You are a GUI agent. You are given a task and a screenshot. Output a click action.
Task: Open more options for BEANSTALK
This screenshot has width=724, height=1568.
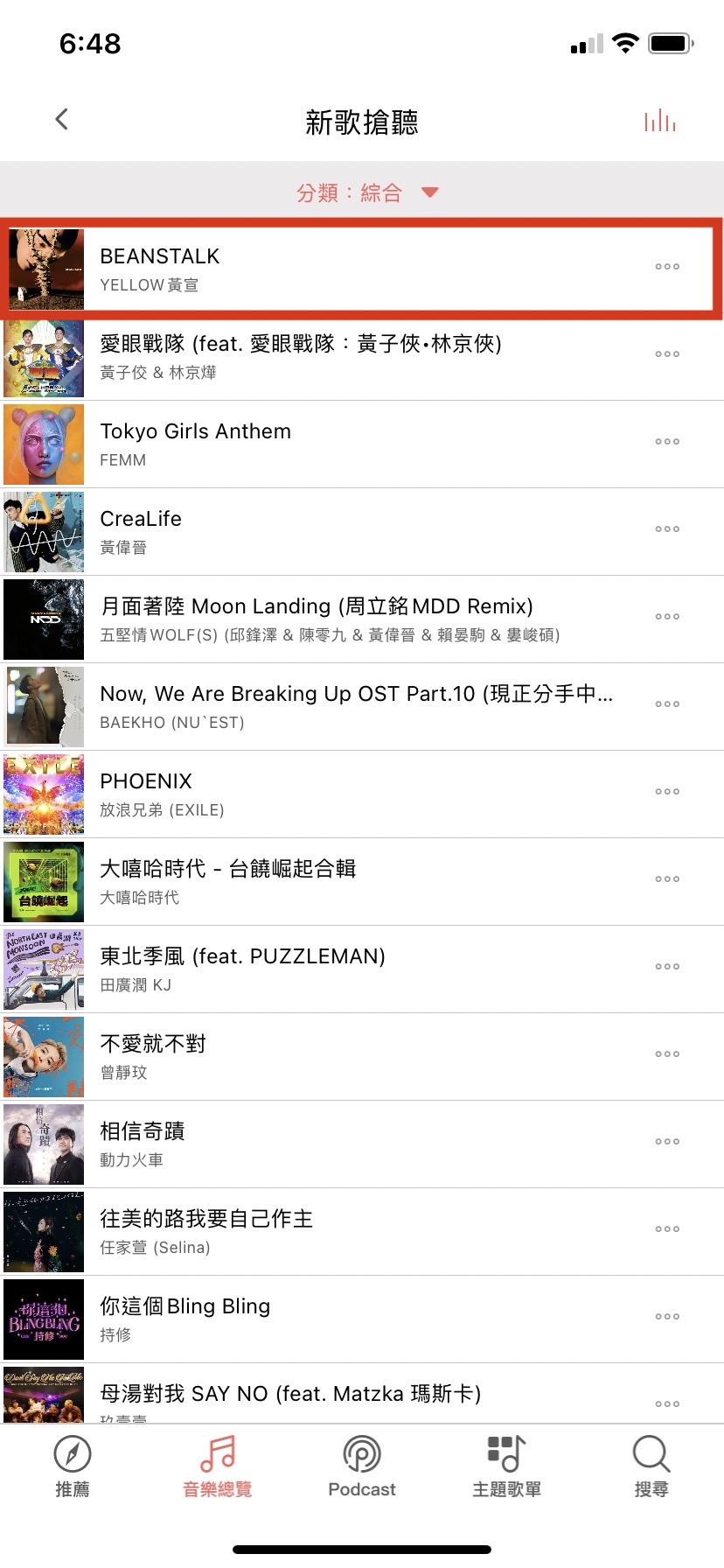click(667, 267)
